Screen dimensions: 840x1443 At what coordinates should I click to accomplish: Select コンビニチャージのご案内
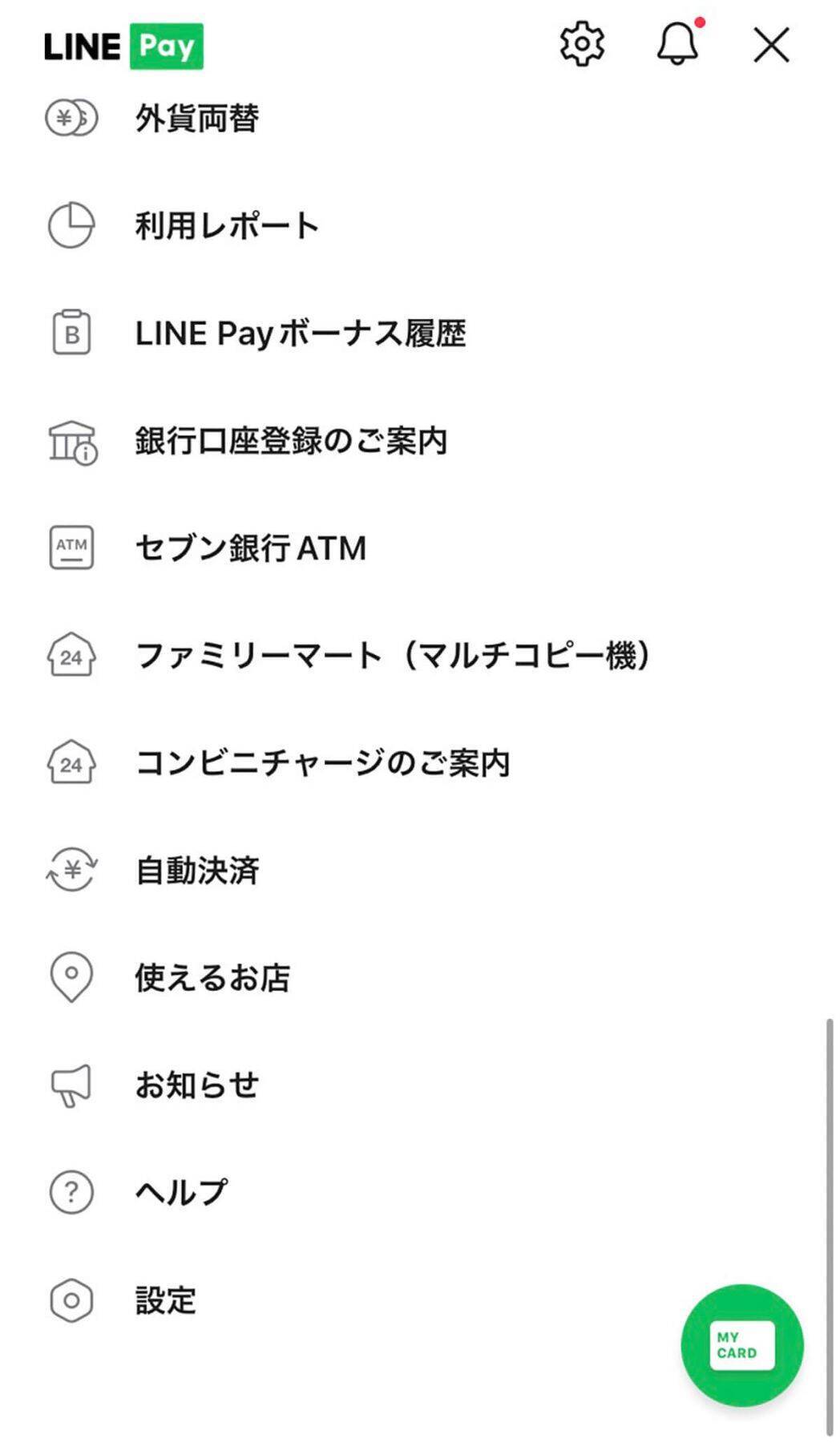click(322, 763)
